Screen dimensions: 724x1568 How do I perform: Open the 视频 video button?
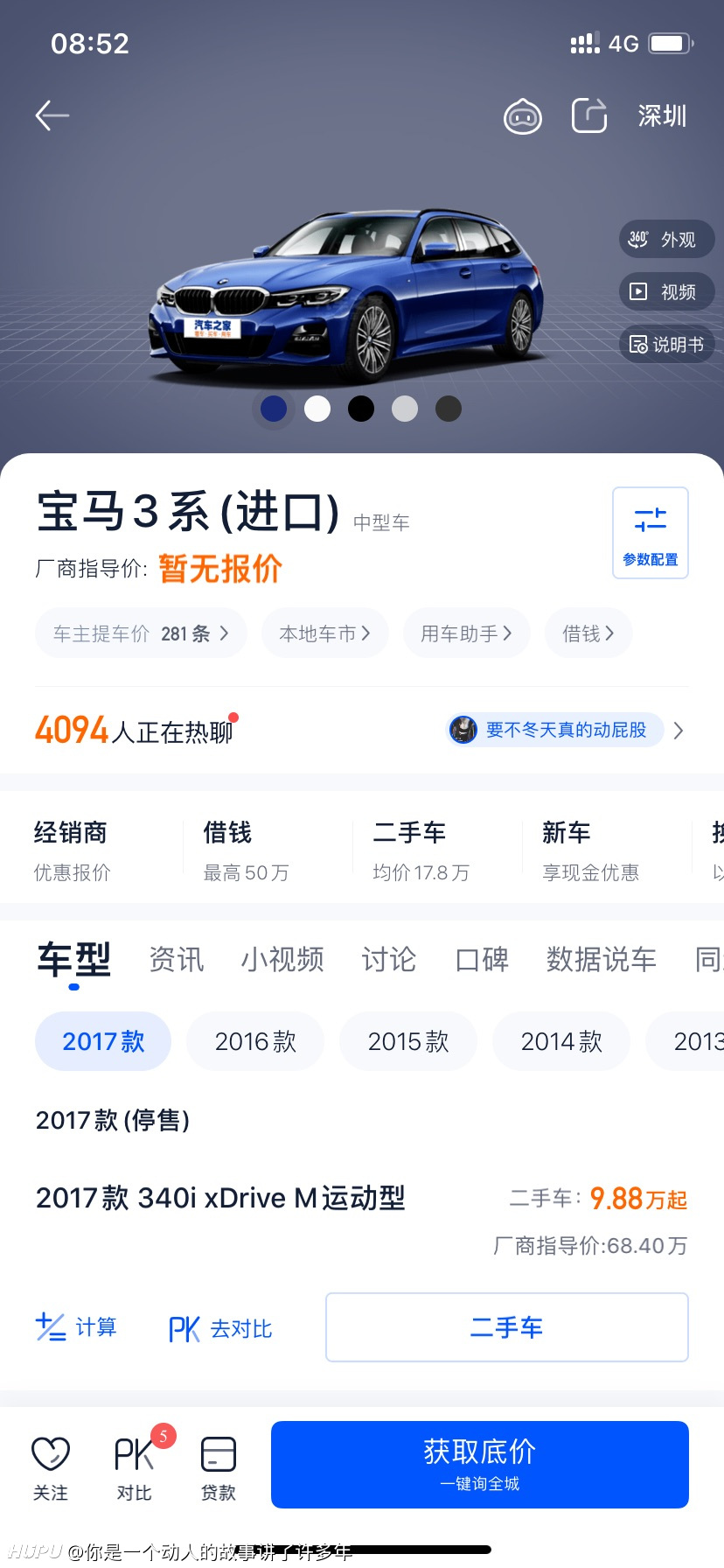[x=666, y=291]
